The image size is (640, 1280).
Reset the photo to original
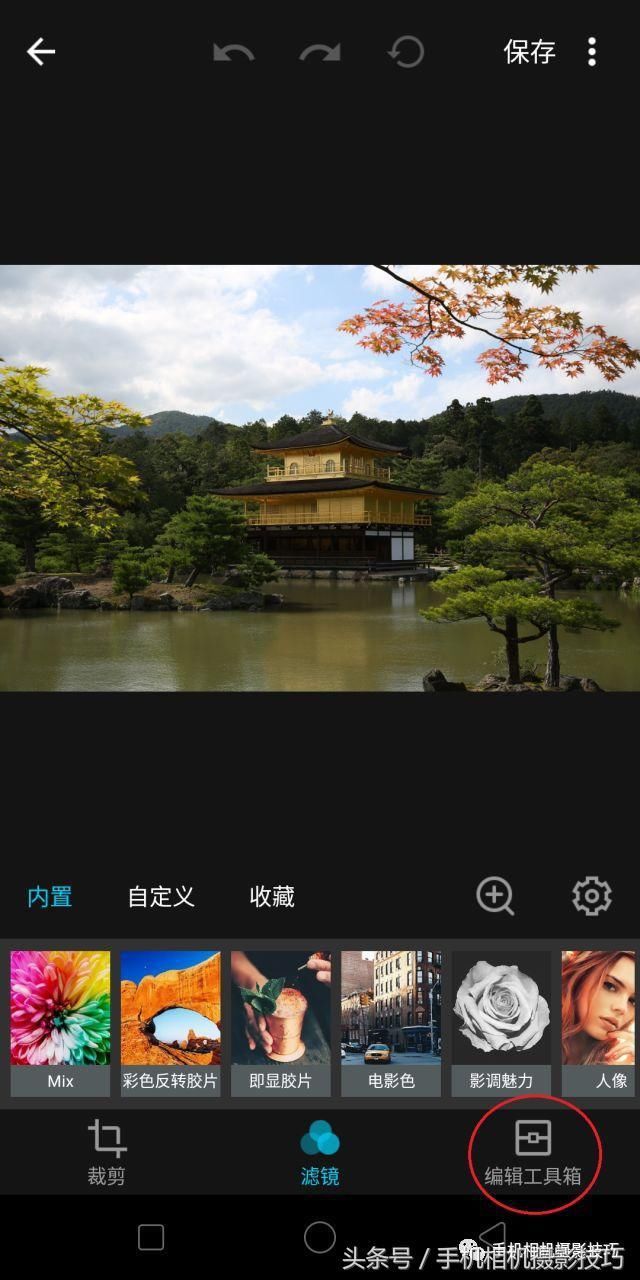point(406,52)
